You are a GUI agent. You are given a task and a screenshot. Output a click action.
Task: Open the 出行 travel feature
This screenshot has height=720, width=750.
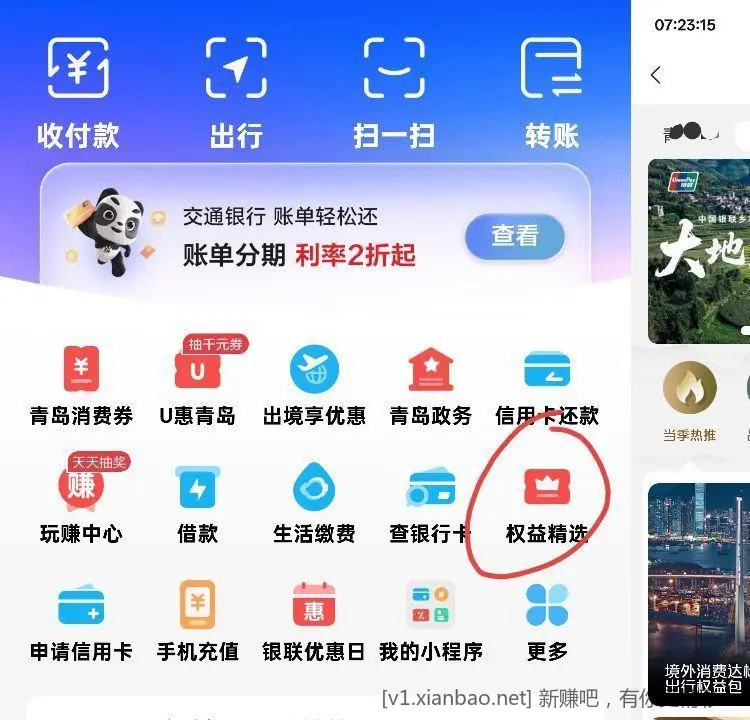[236, 91]
